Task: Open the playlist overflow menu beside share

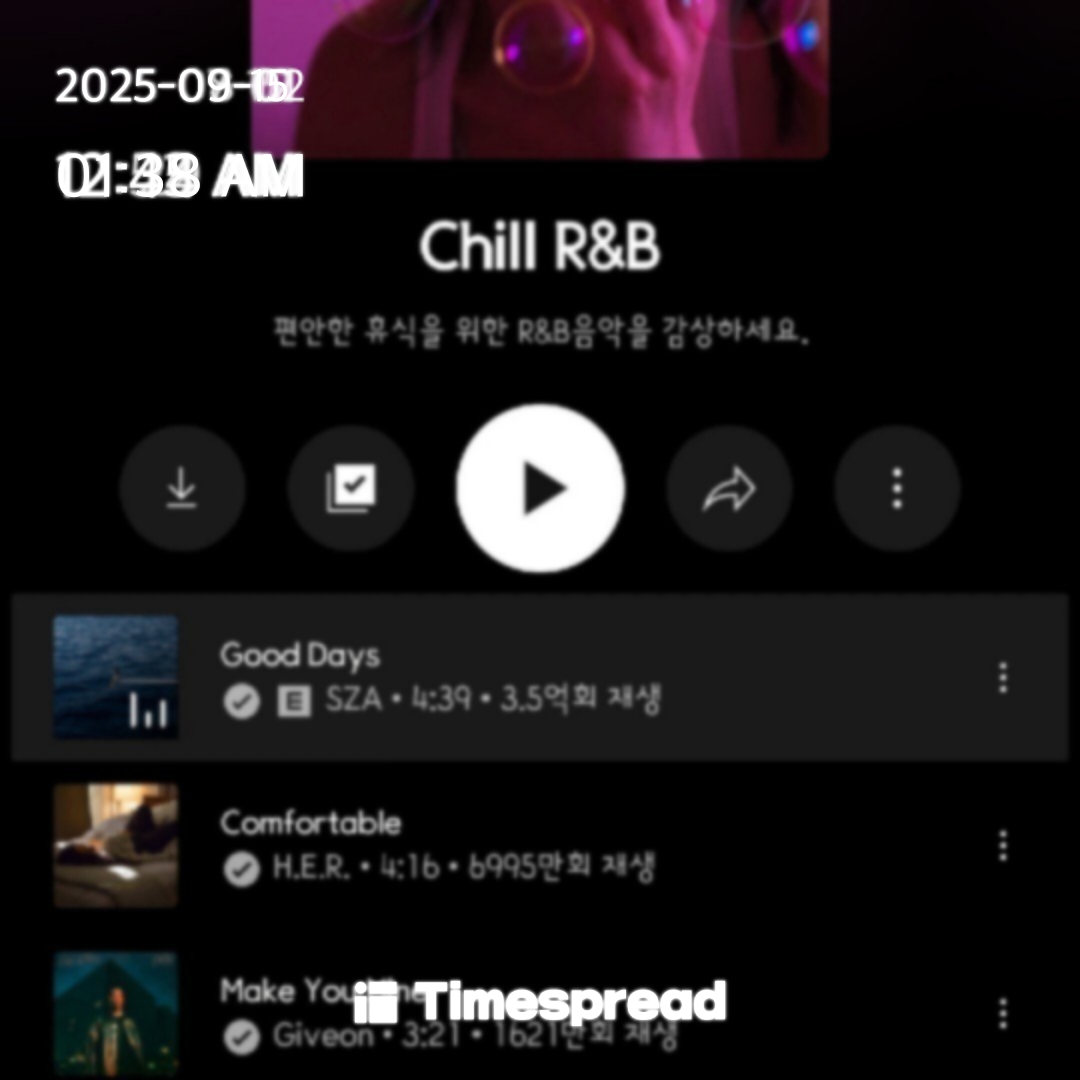Action: (897, 489)
